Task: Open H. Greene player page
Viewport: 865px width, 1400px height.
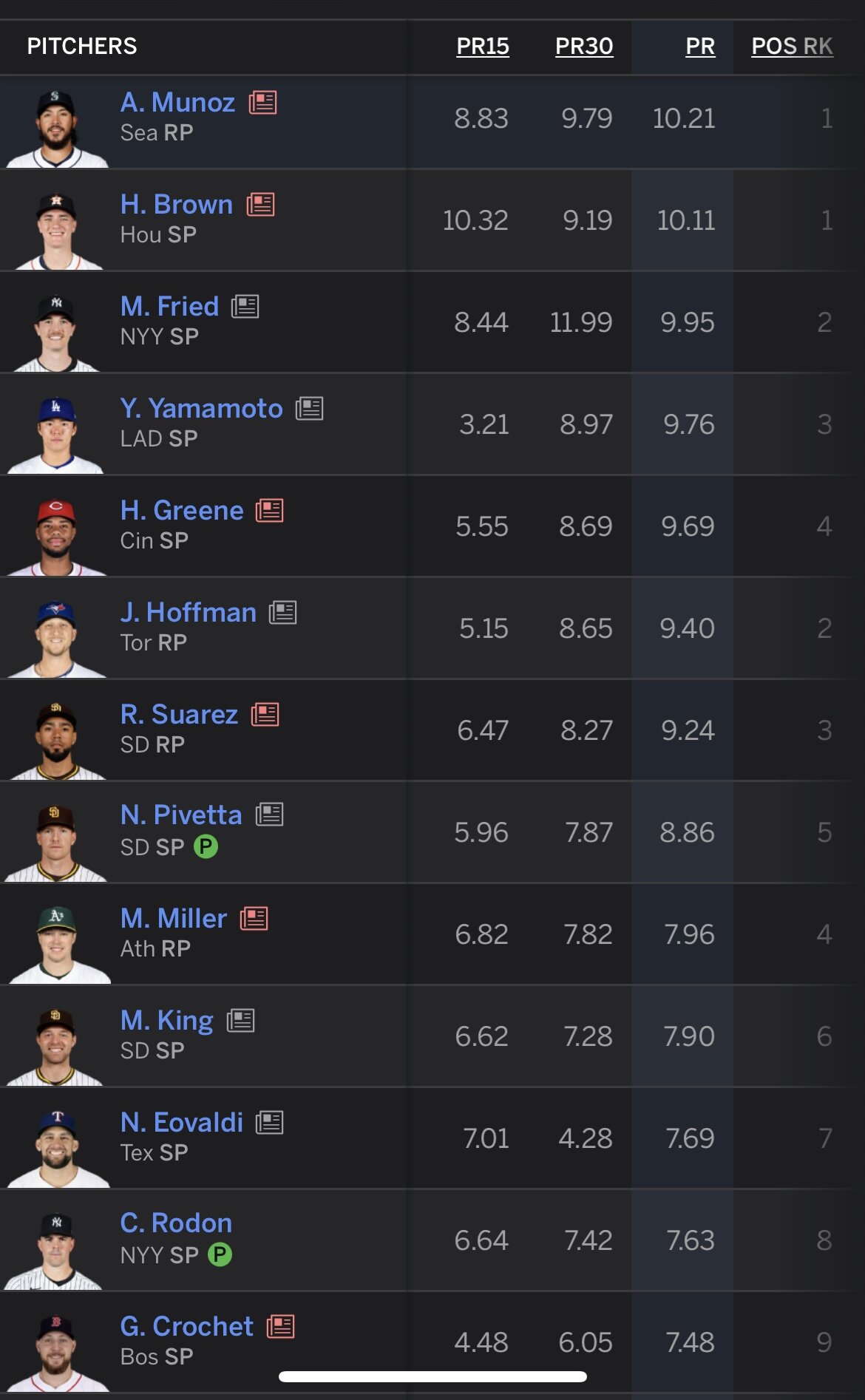Action: pyautogui.click(x=182, y=510)
